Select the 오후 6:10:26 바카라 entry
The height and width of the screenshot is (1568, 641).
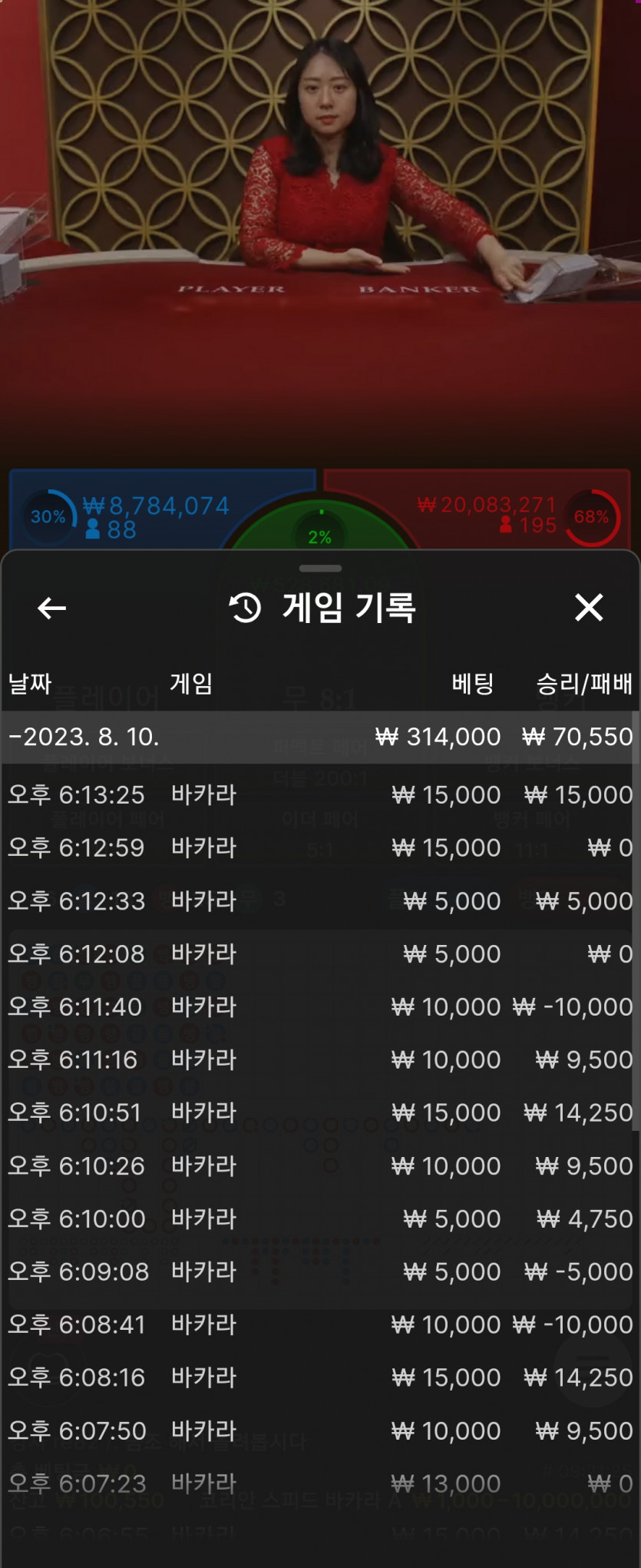[x=320, y=1166]
